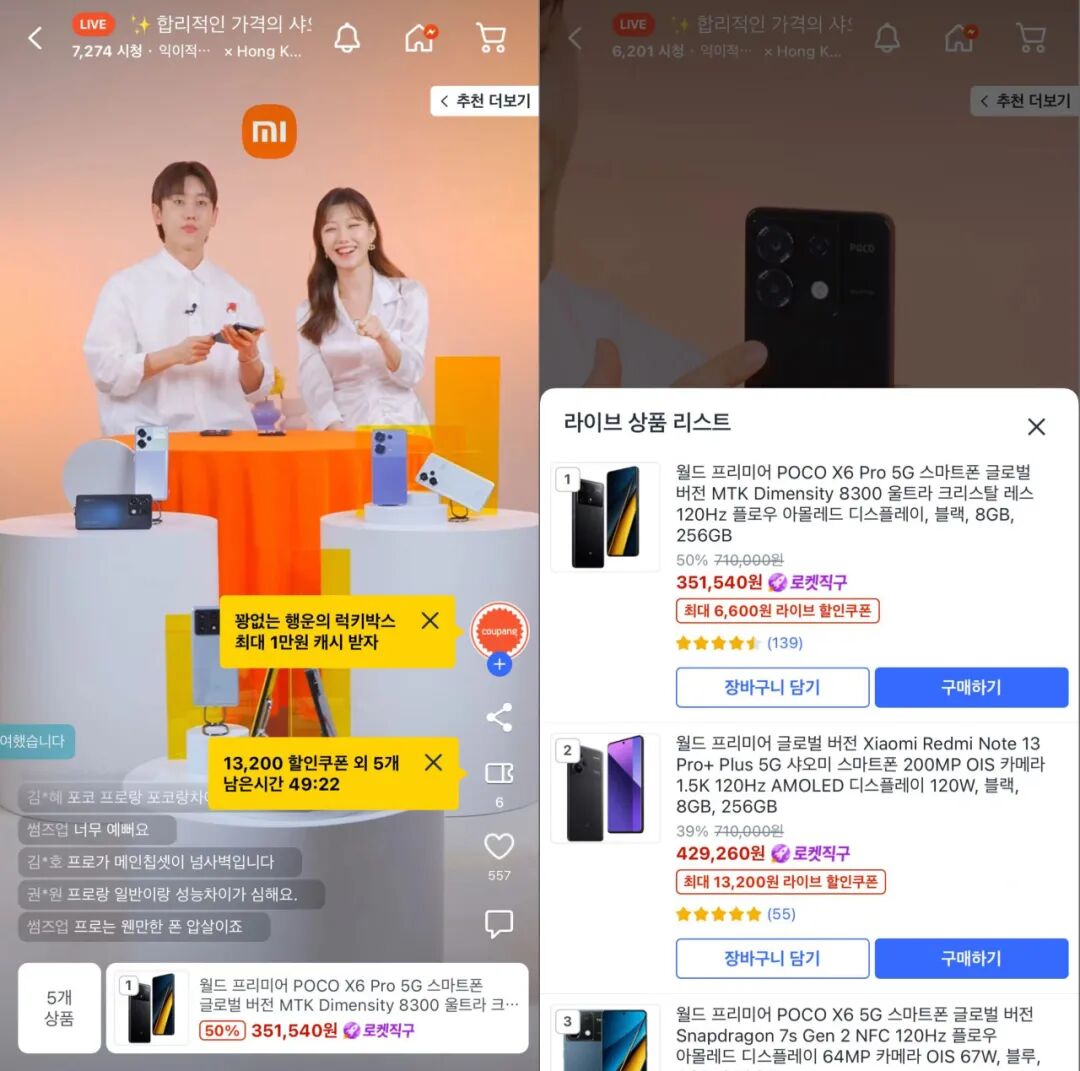Open POCO X6 5G Snapdragon item in list

tap(855, 1033)
